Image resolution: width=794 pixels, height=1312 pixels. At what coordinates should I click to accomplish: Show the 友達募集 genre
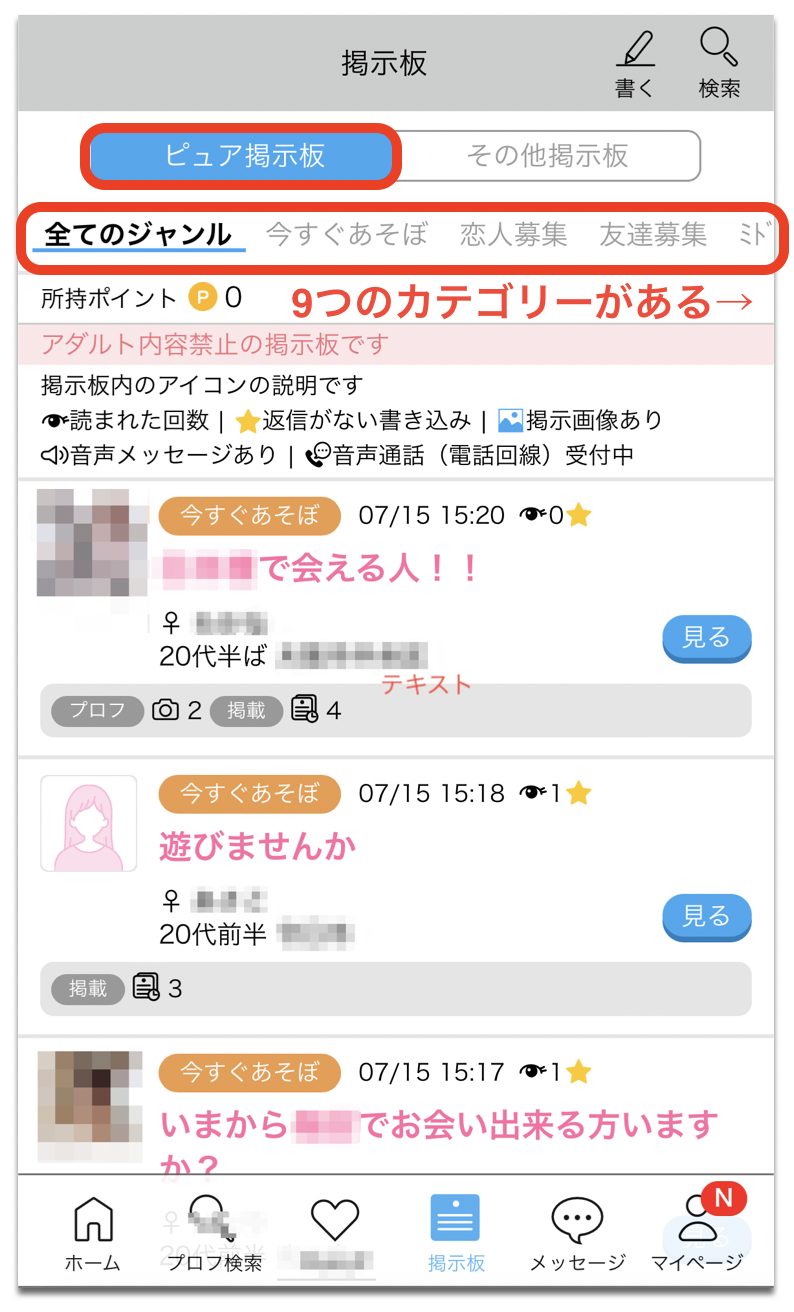(653, 235)
